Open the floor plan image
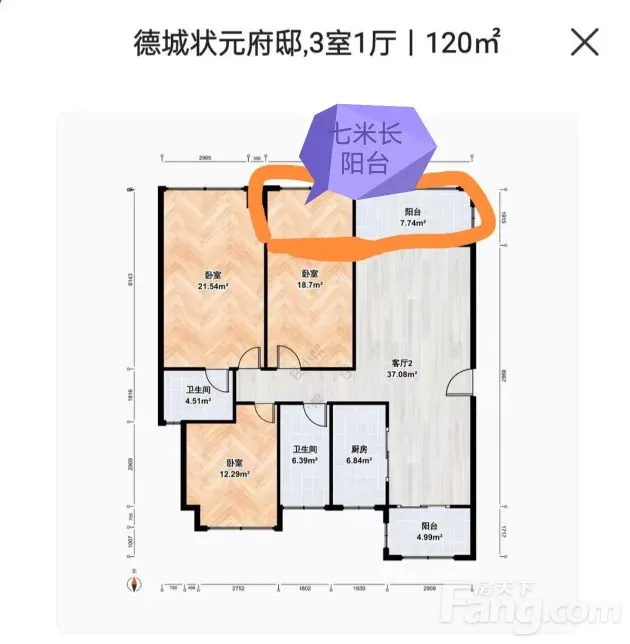This screenshot has width=630, height=644. point(317,373)
